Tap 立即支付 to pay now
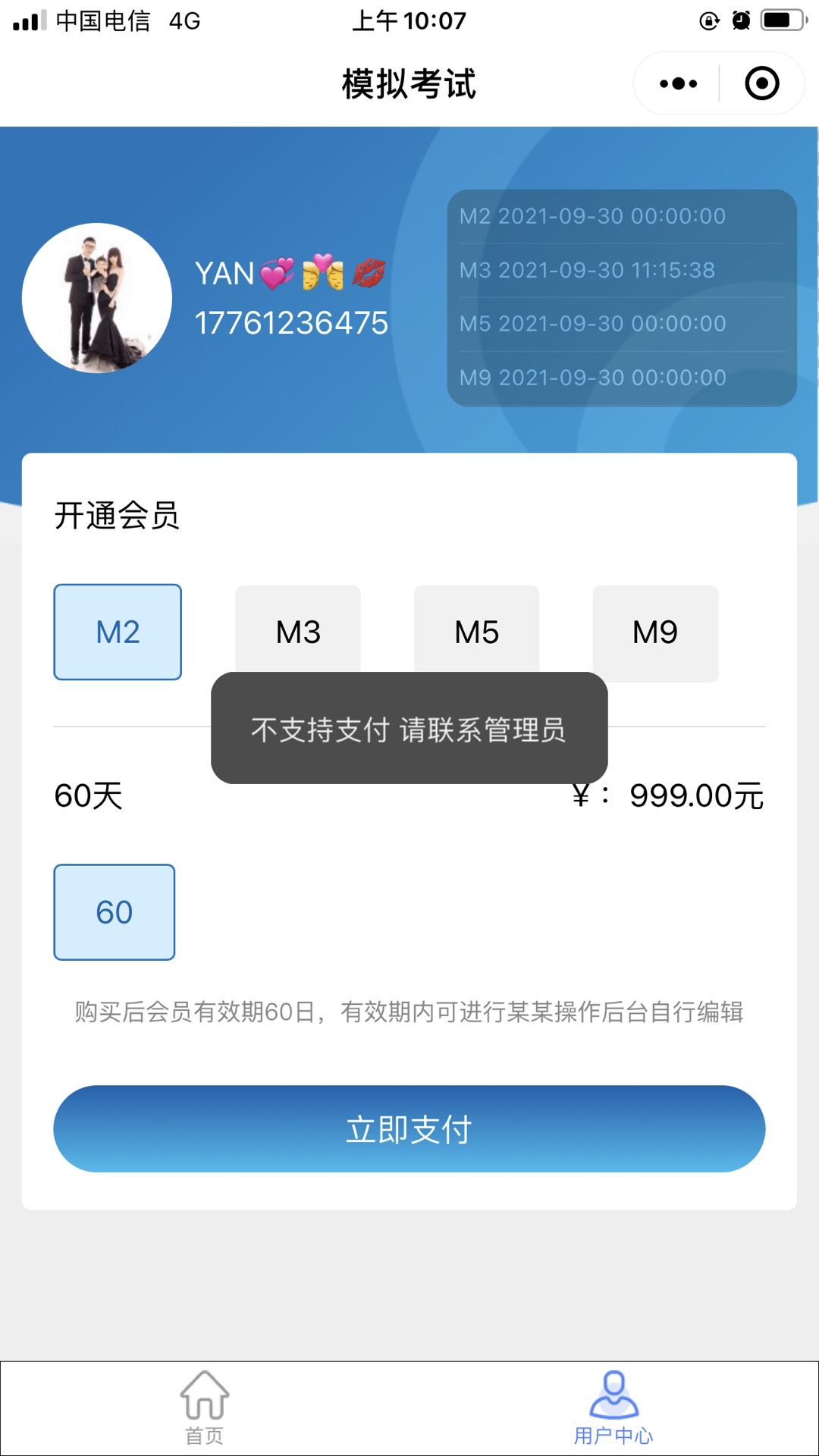The width and height of the screenshot is (819, 1456). point(409,1128)
